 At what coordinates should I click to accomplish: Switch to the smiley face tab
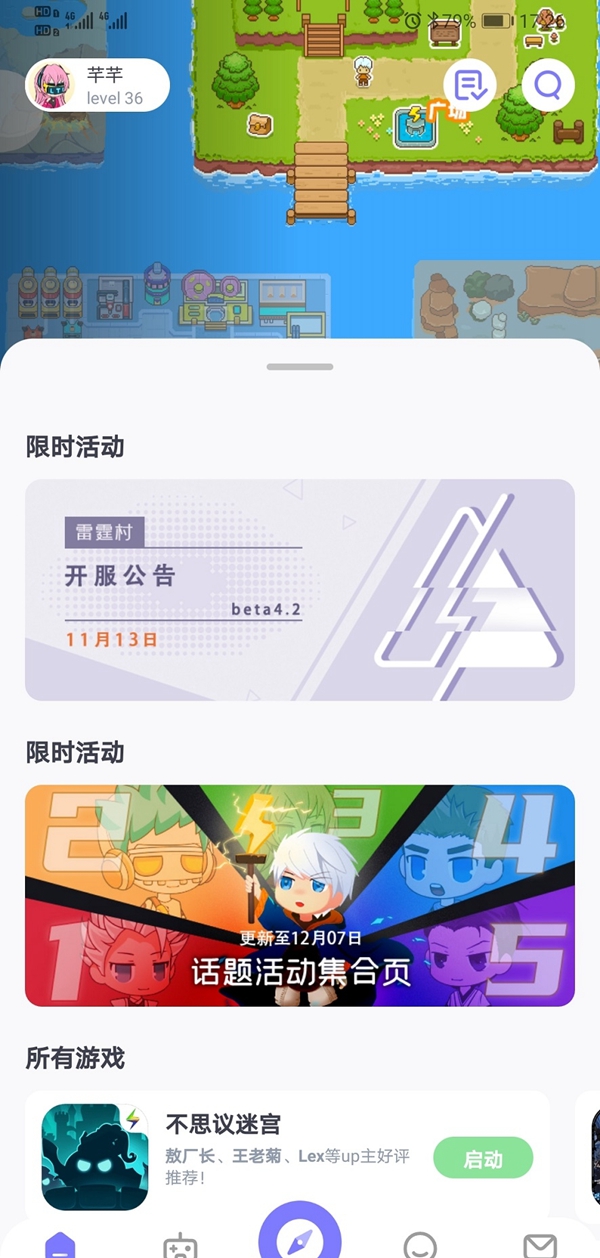[x=420, y=1245]
